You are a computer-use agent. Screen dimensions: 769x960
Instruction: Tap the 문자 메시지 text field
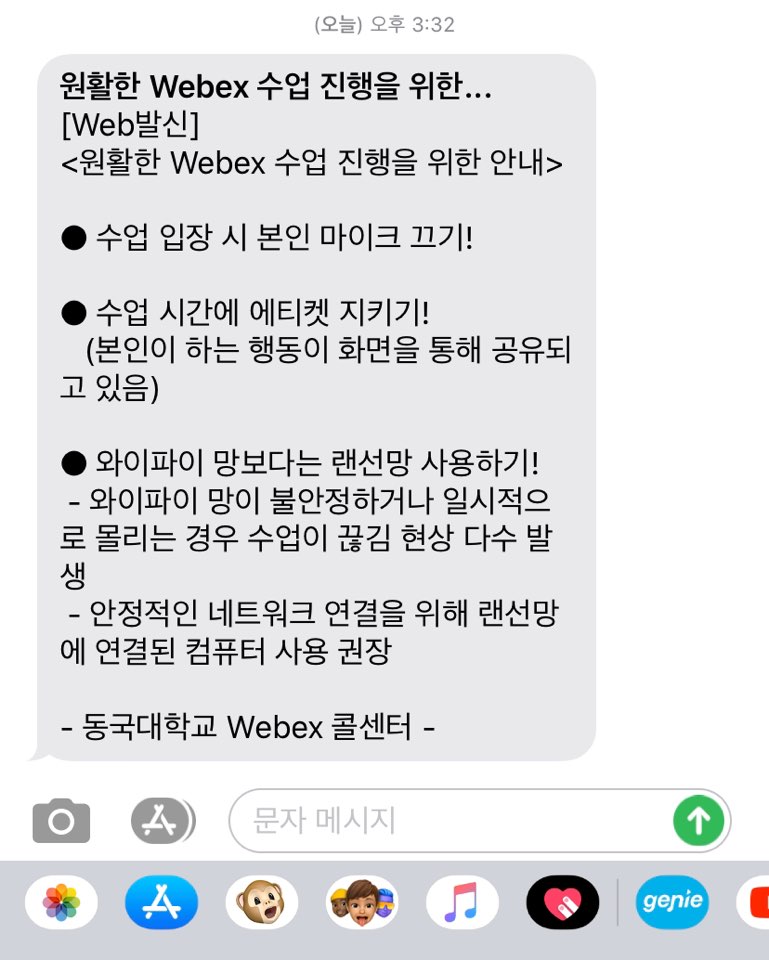click(x=450, y=821)
